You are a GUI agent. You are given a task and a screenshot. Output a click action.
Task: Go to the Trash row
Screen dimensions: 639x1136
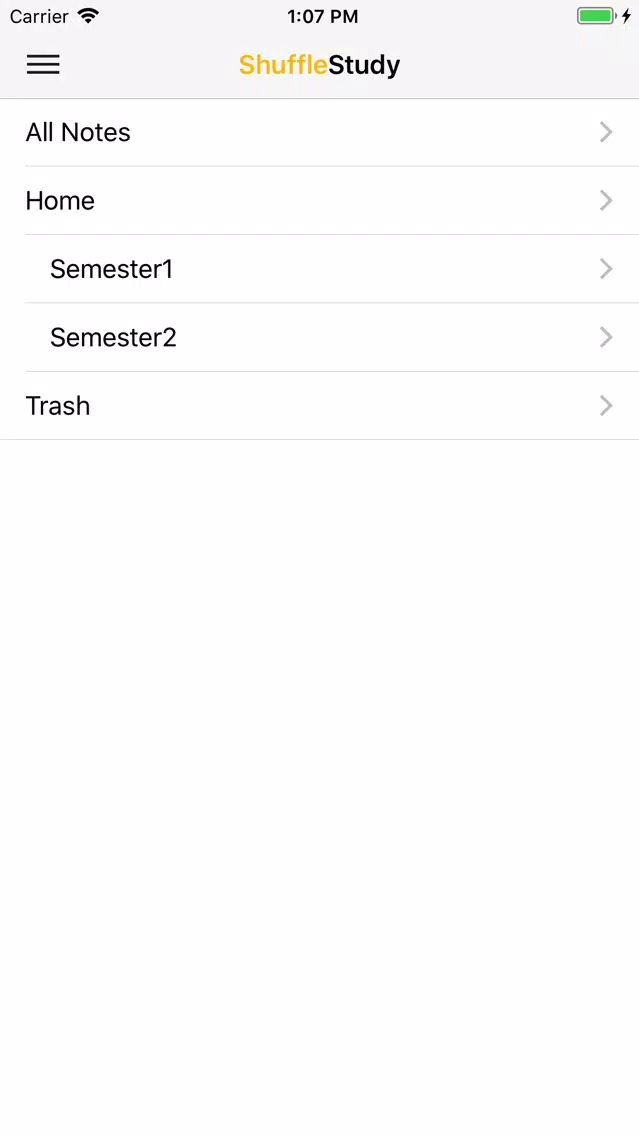pyautogui.click(x=320, y=406)
